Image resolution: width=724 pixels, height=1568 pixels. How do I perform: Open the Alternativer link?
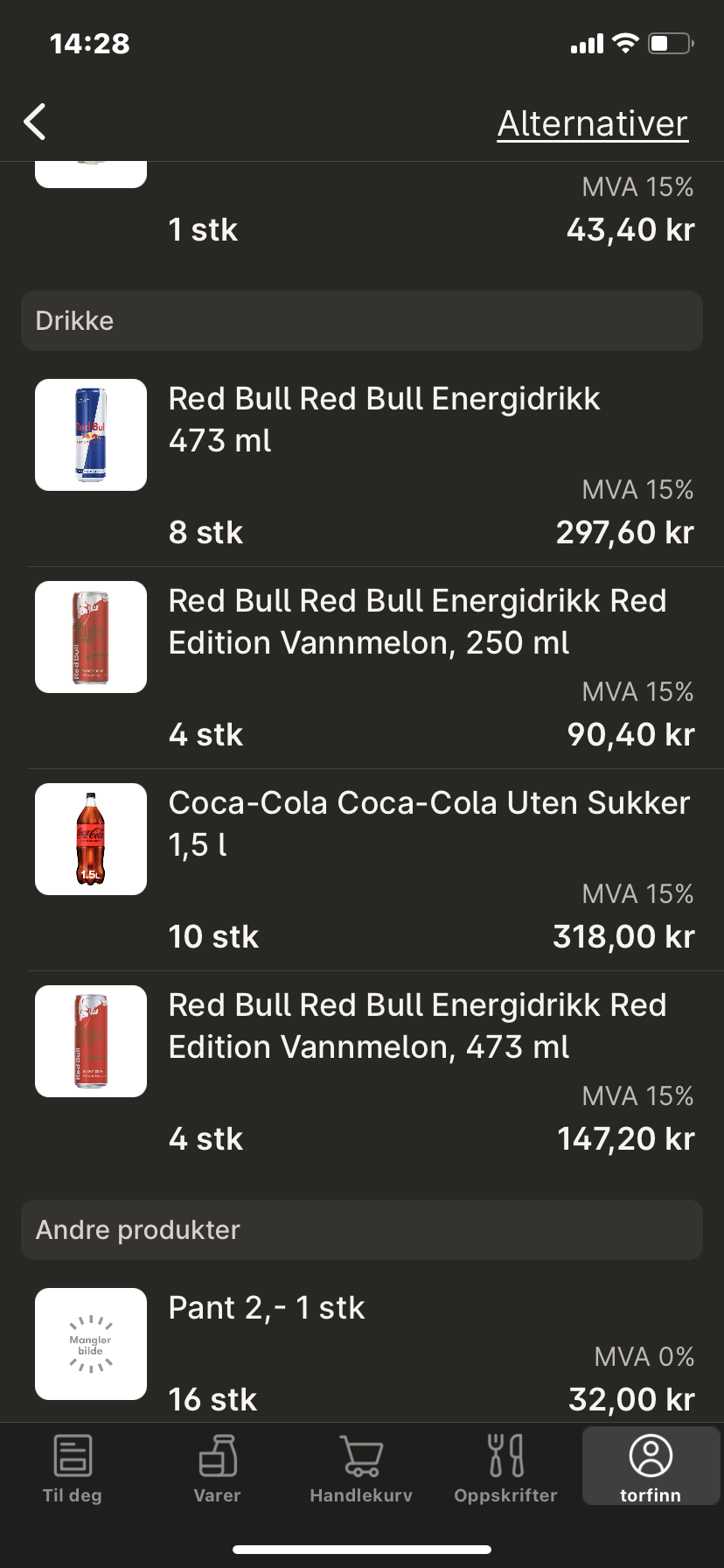[x=593, y=123]
